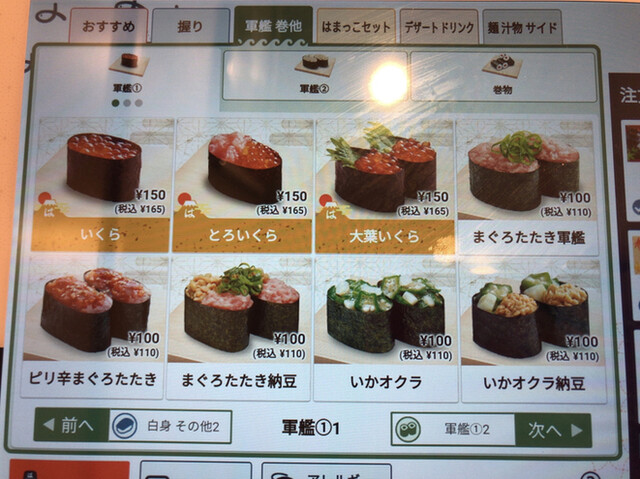
Task: Choose the 大葉いくら item
Action: [x=384, y=186]
